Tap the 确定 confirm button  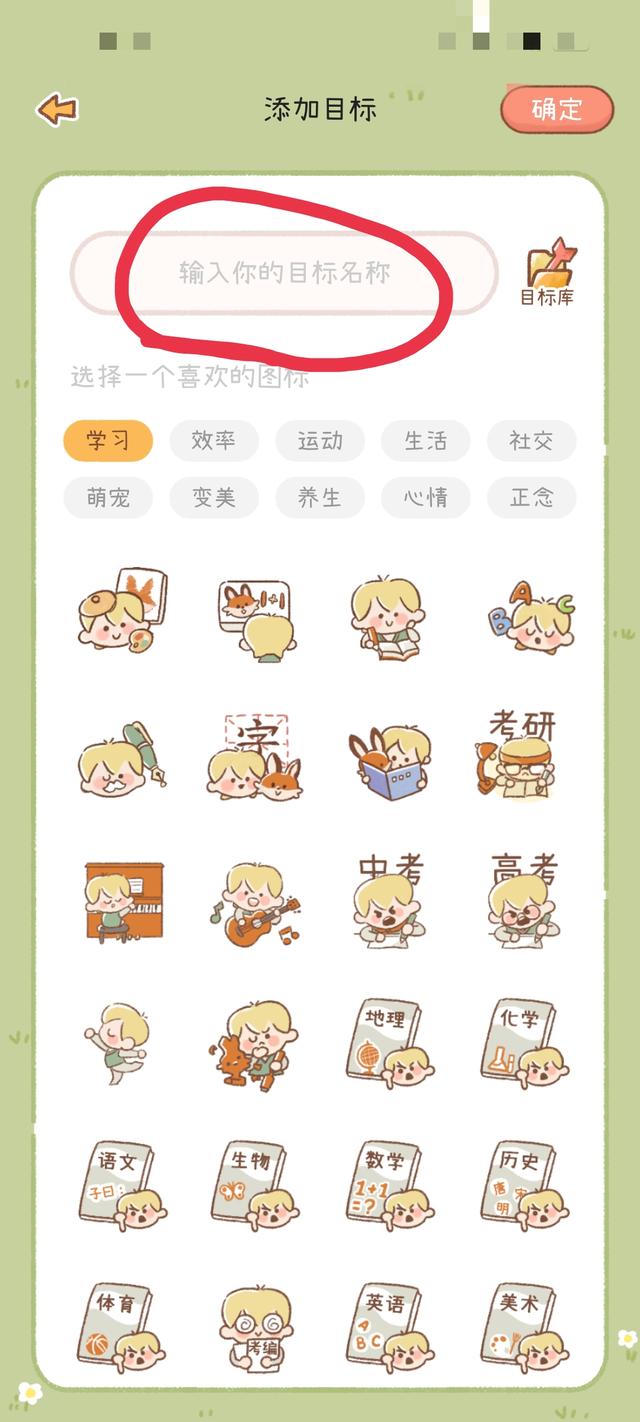click(x=556, y=109)
